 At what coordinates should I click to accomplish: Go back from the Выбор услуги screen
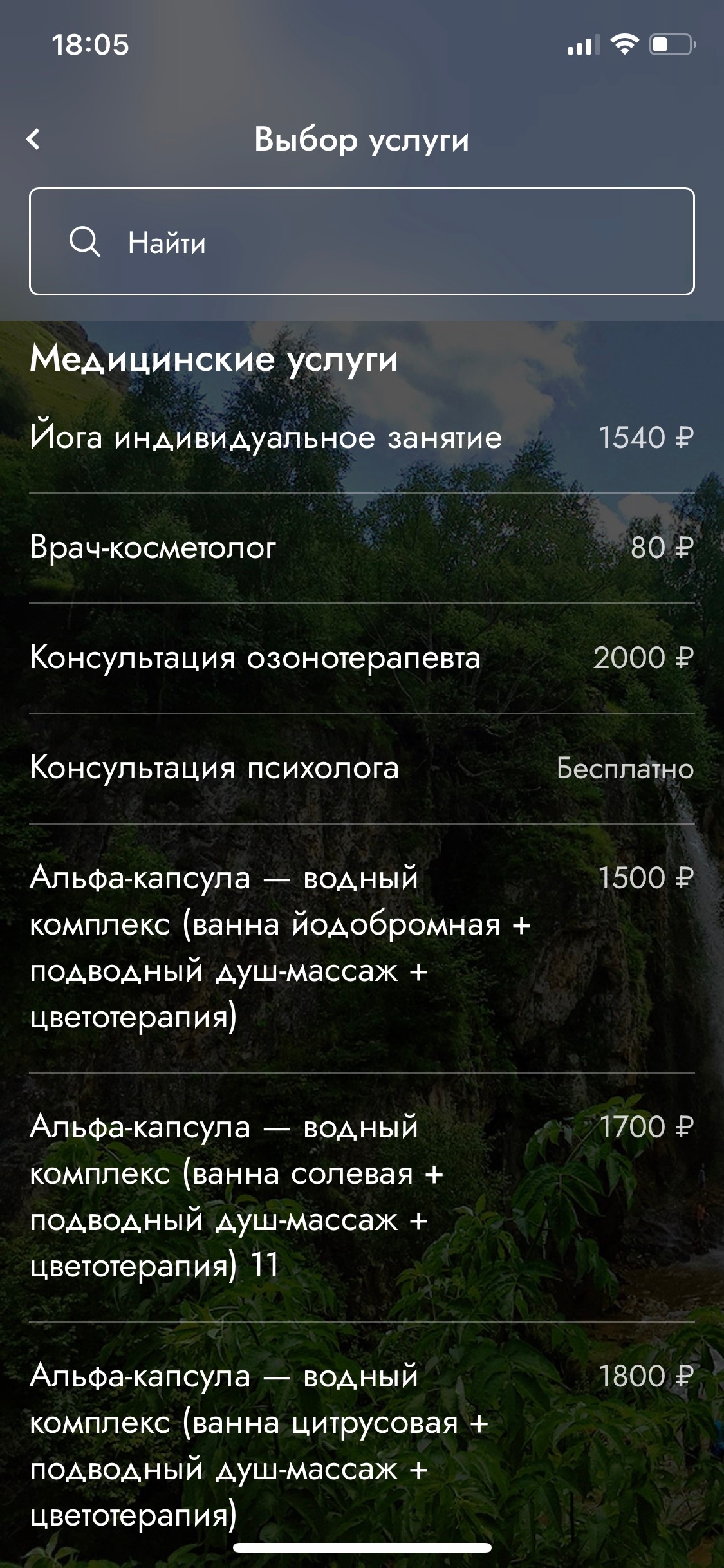click(x=33, y=139)
